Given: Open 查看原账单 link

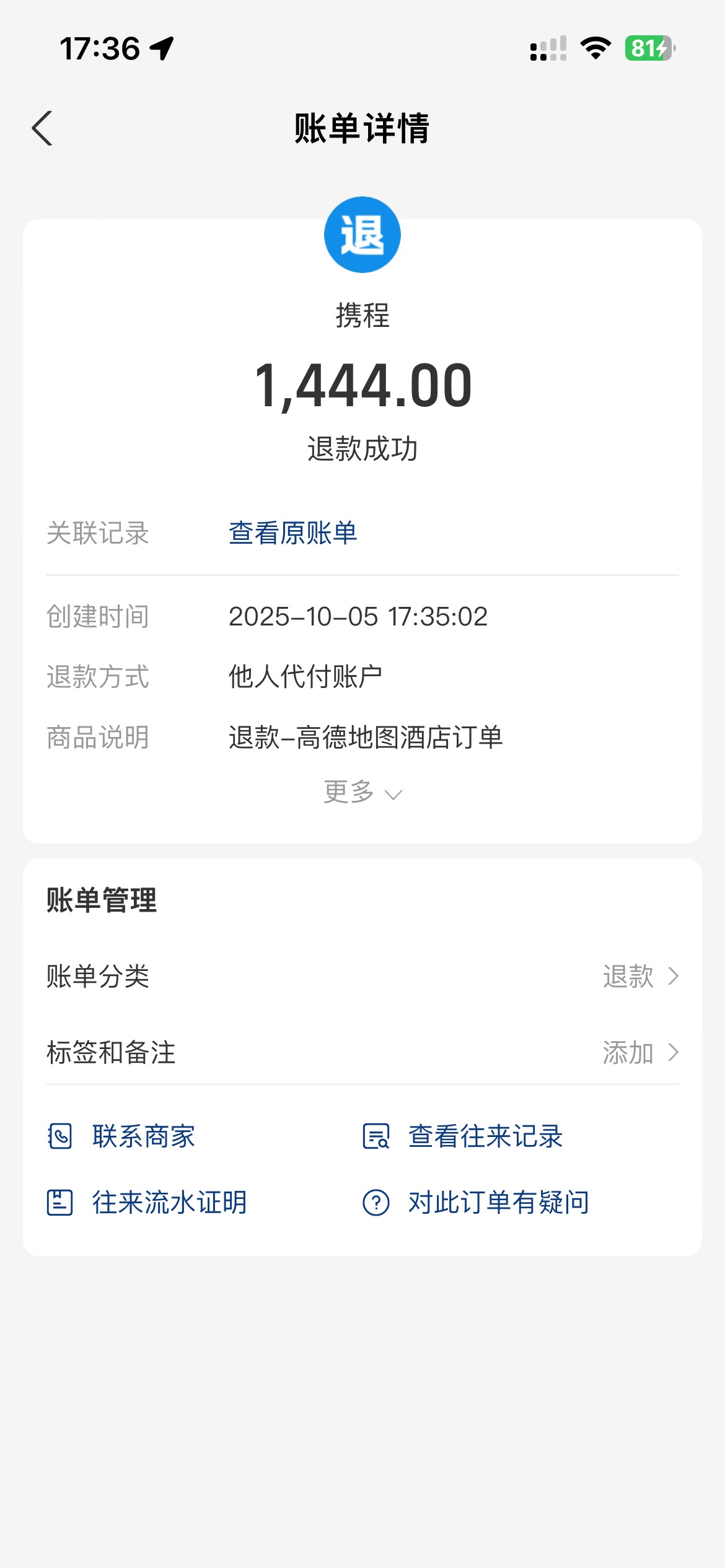Looking at the screenshot, I should 293,533.
